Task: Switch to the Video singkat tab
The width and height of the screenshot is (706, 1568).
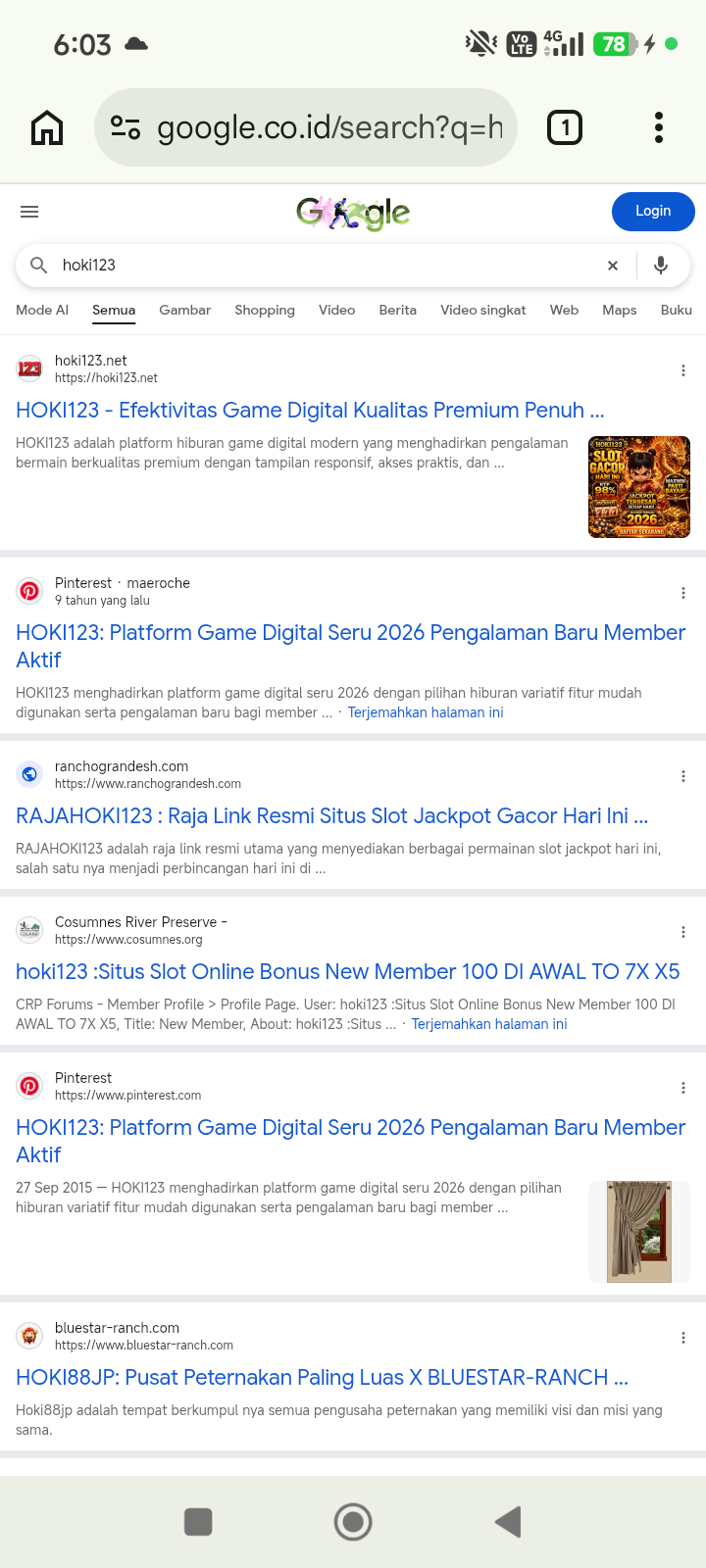Action: 483,310
